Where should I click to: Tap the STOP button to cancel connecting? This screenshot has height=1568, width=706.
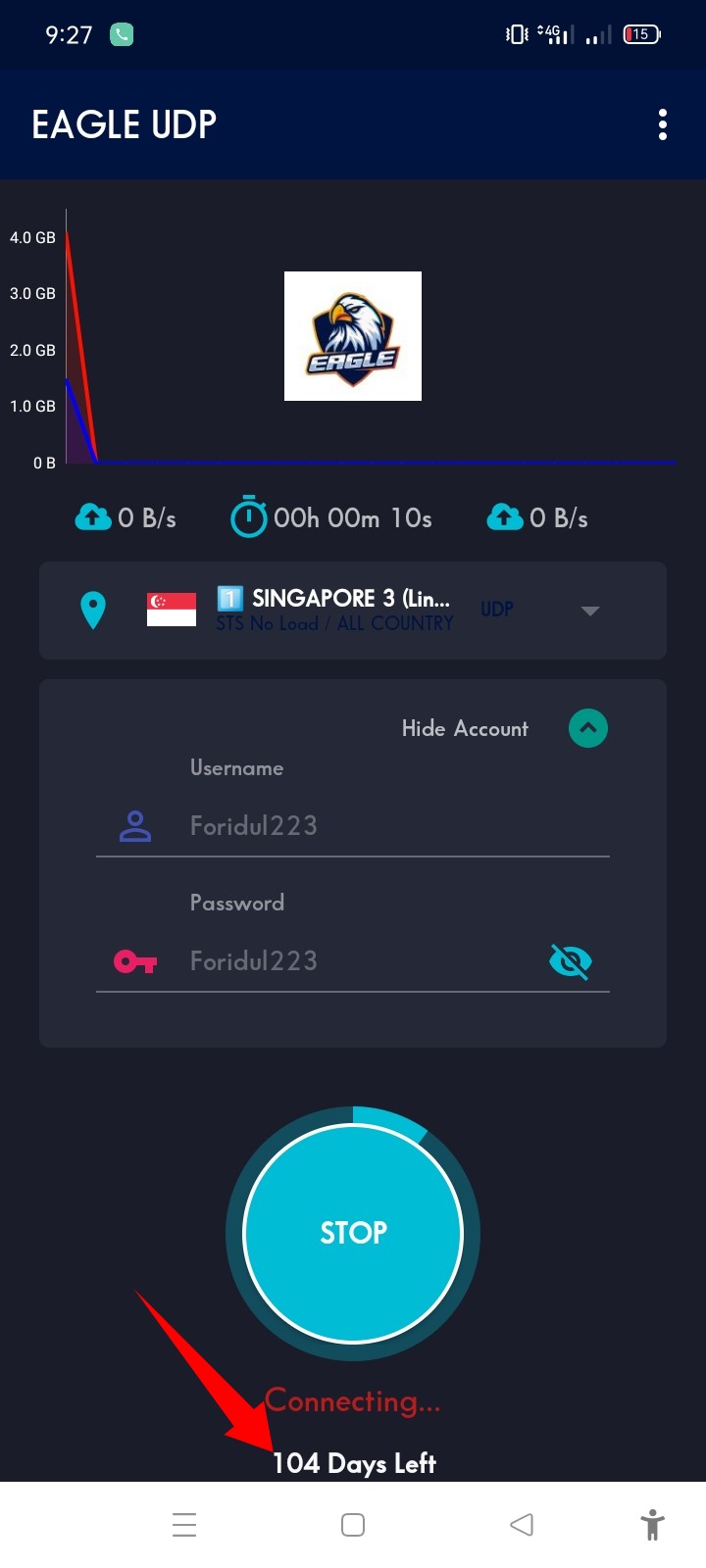353,1233
